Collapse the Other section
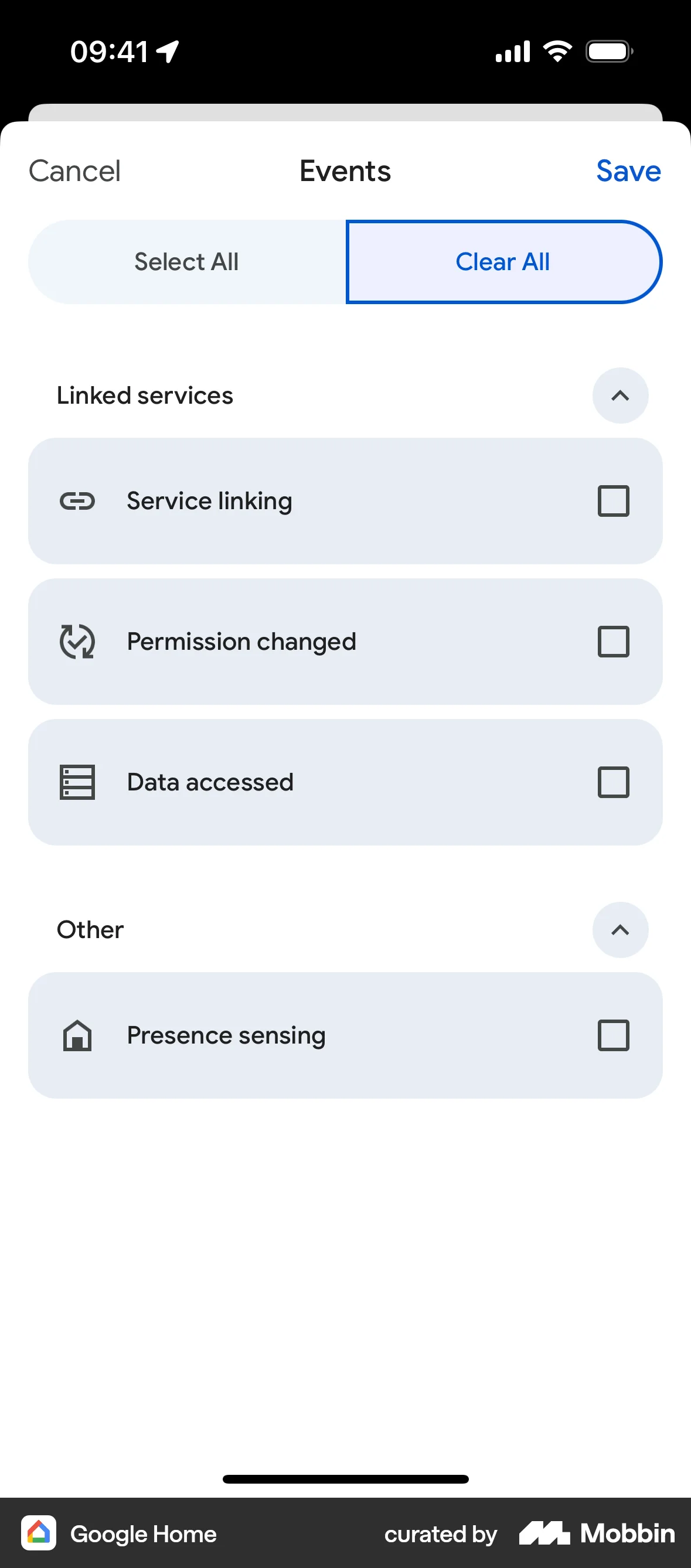Screen dimensions: 691x1568 [x=621, y=930]
